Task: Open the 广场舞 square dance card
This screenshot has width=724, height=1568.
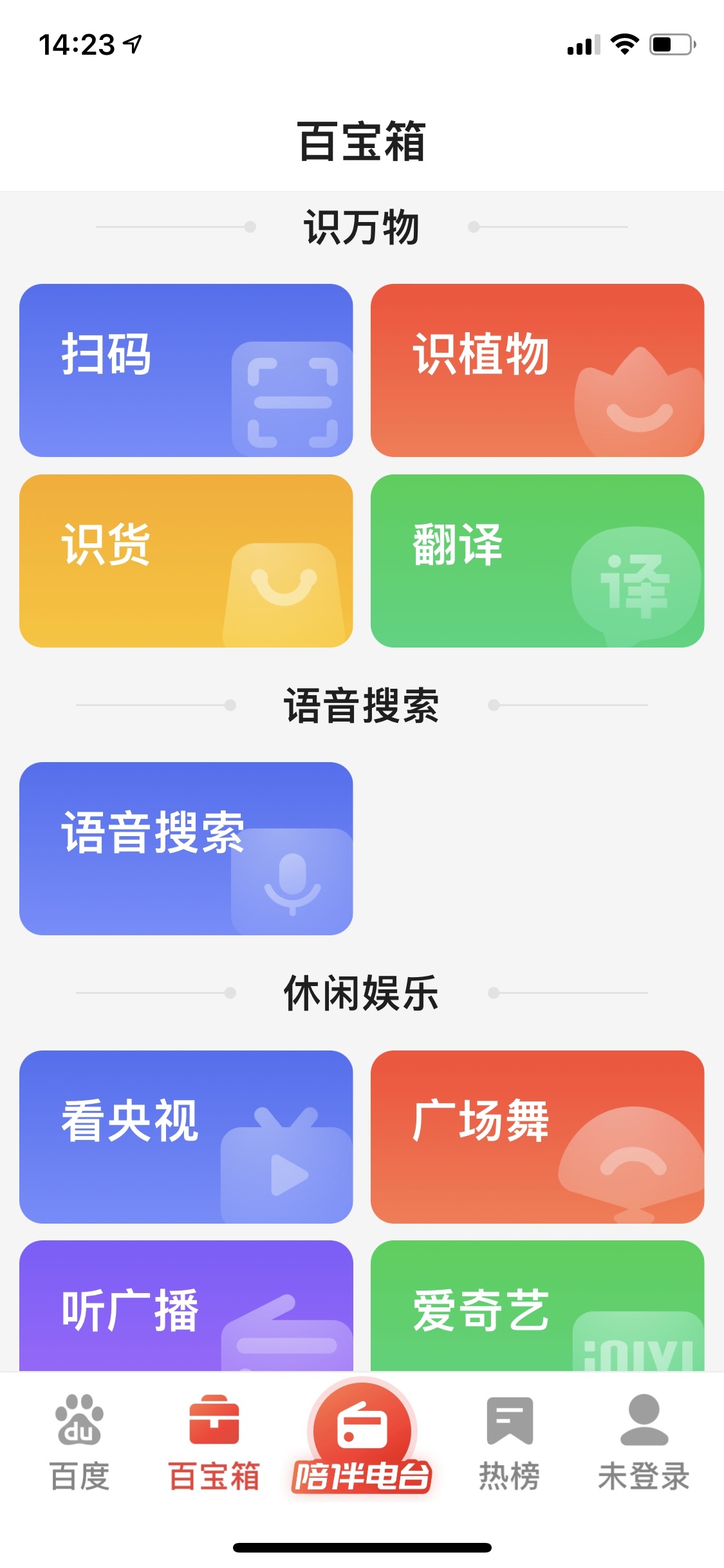Action: point(537,1137)
